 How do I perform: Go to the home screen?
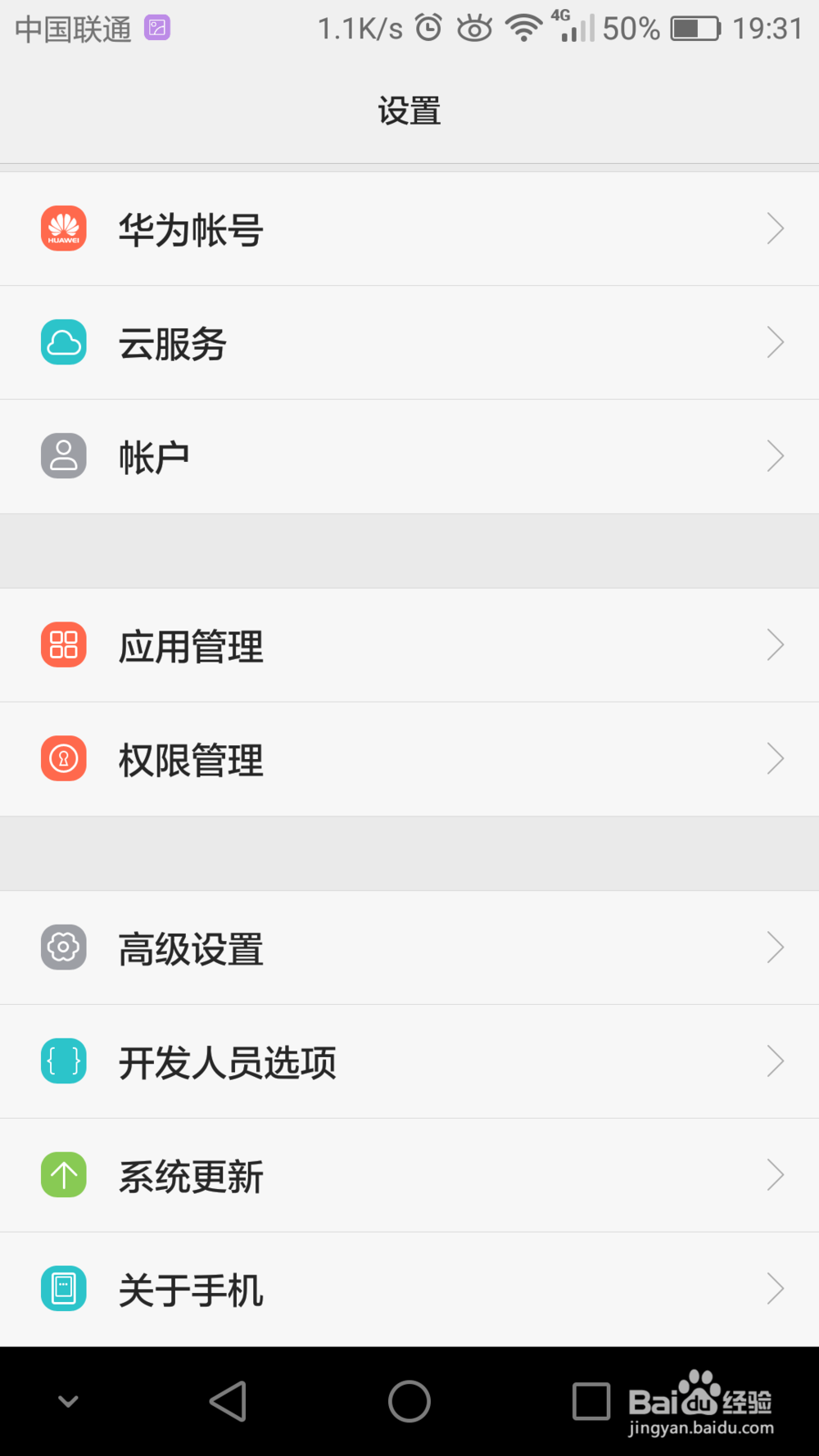(409, 1401)
